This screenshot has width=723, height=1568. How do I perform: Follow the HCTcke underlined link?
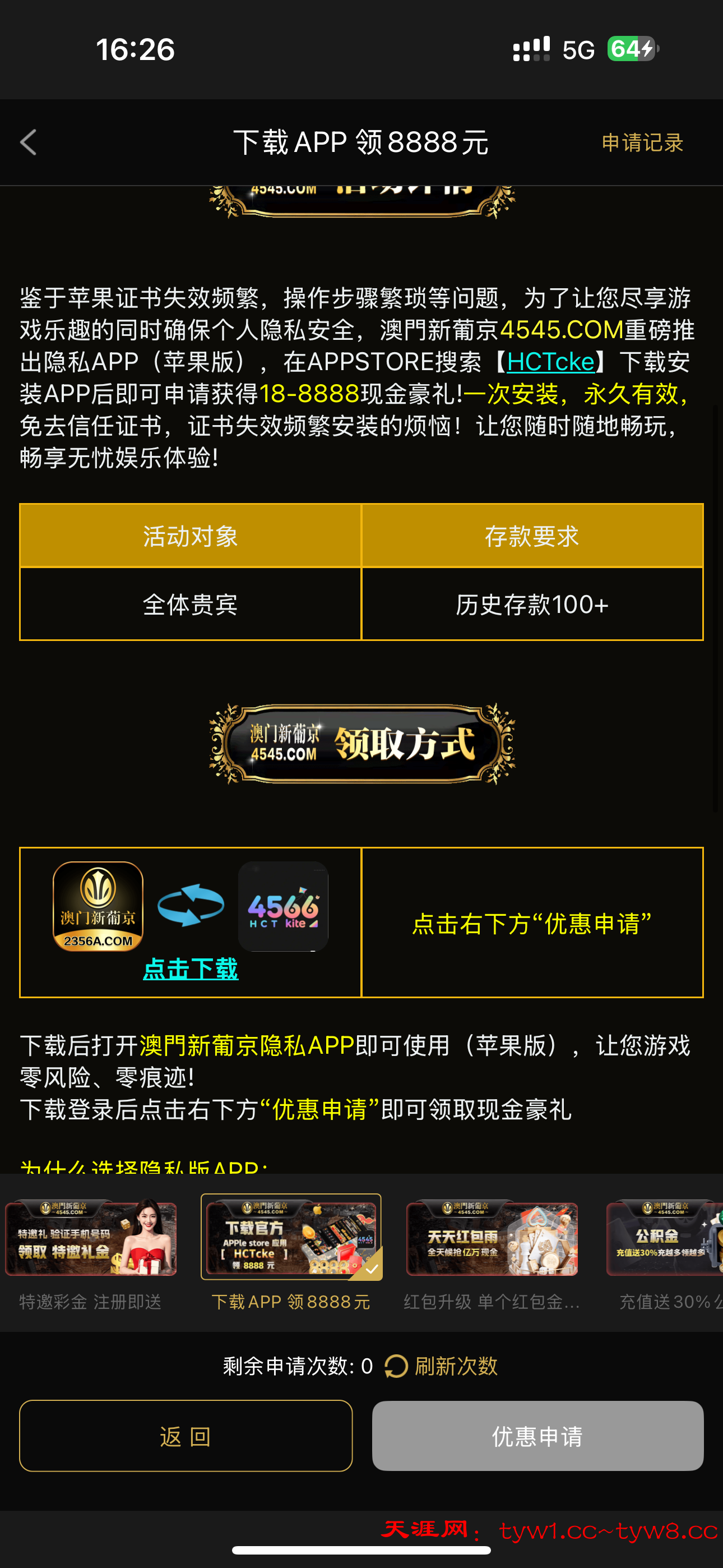550,362
